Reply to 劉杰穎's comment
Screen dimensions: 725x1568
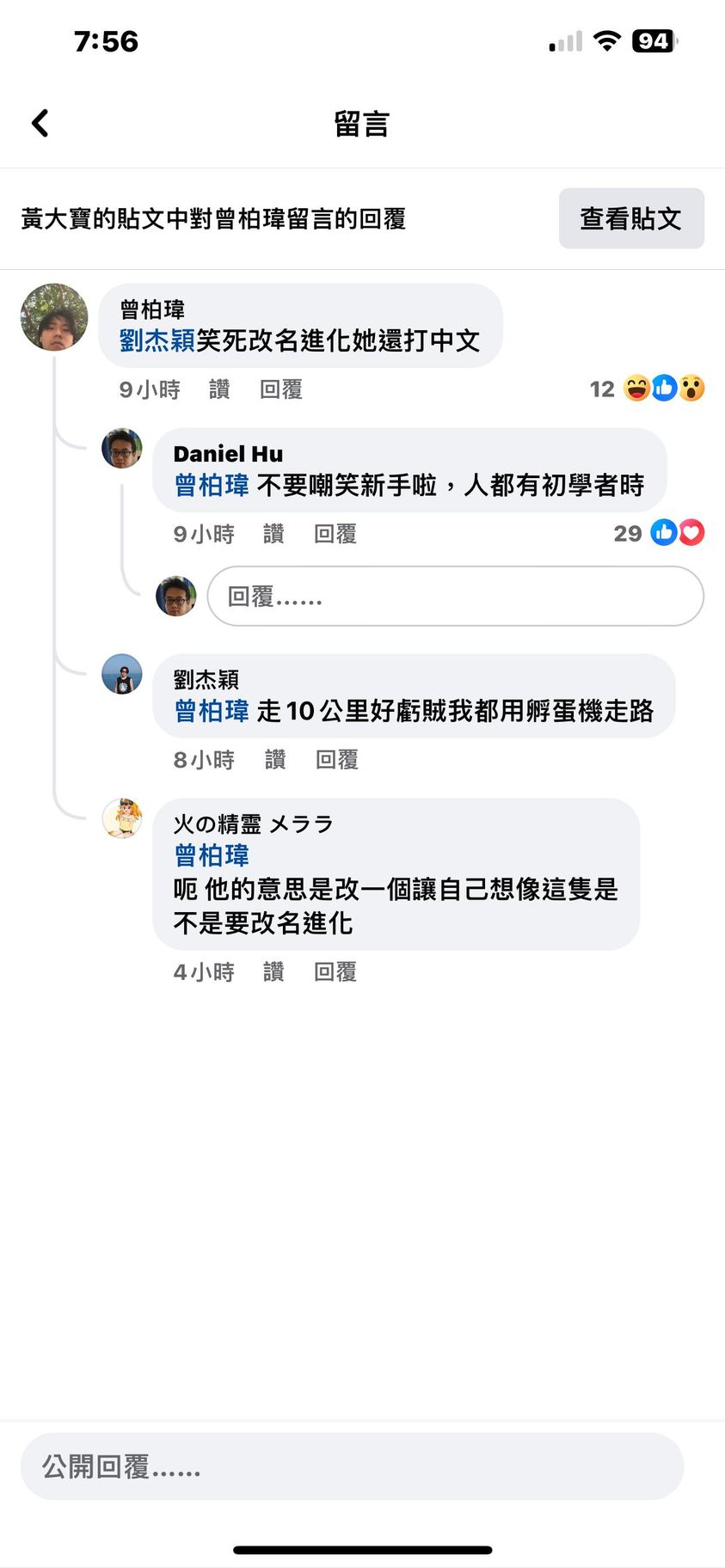click(337, 760)
